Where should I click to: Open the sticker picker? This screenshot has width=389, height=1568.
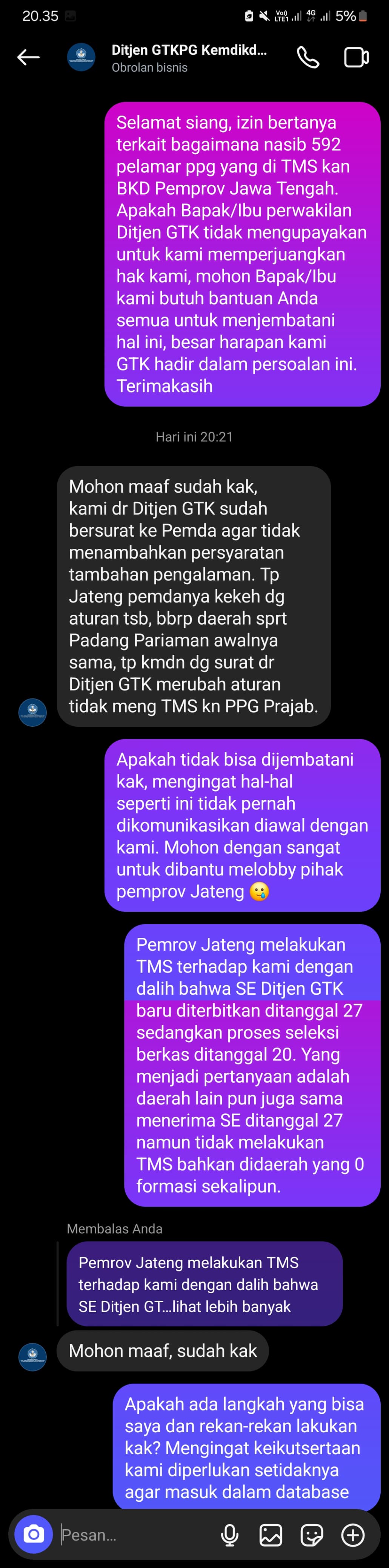coord(312,1535)
